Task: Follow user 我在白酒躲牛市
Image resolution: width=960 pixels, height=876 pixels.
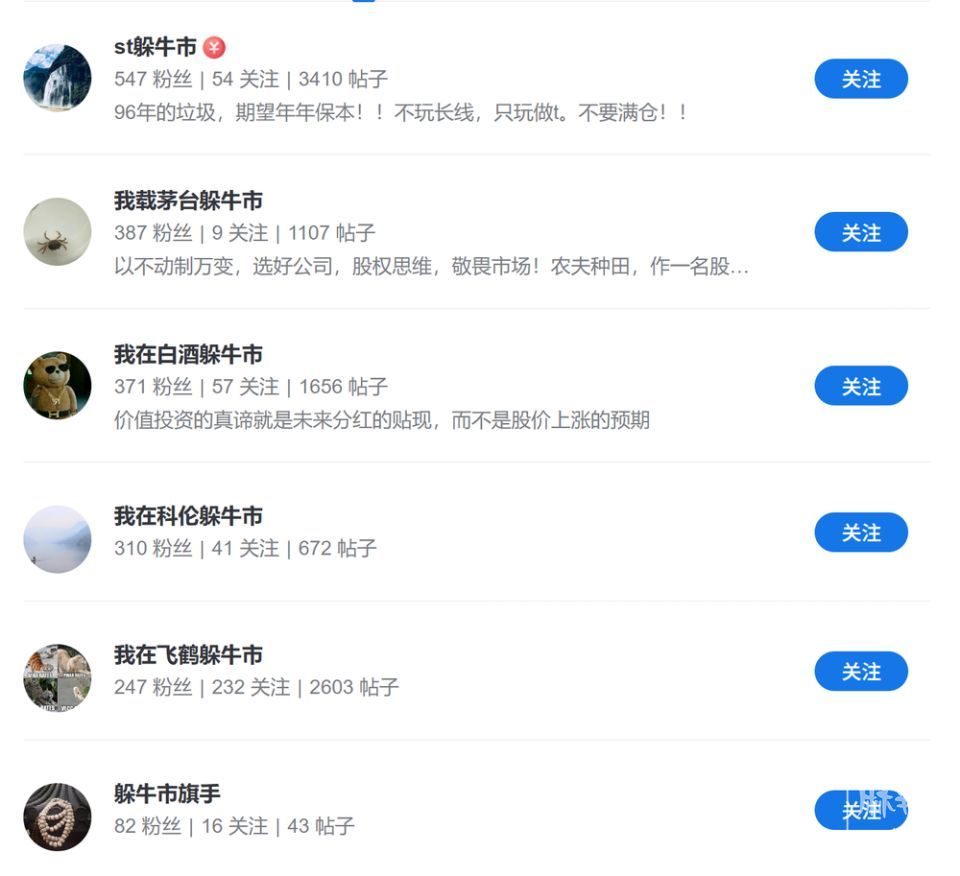Action: point(860,386)
